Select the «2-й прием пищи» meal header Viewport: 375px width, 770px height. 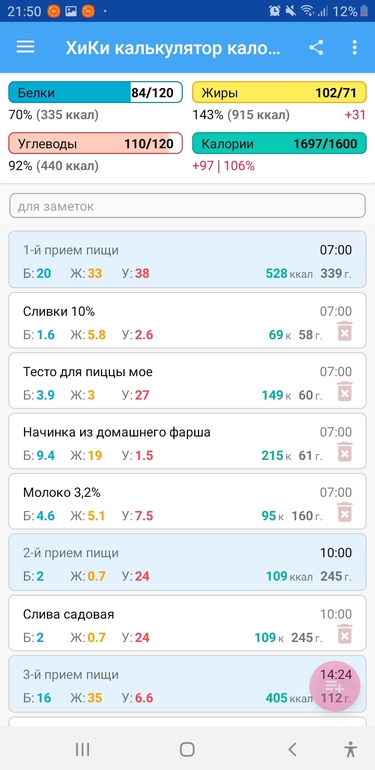(188, 562)
